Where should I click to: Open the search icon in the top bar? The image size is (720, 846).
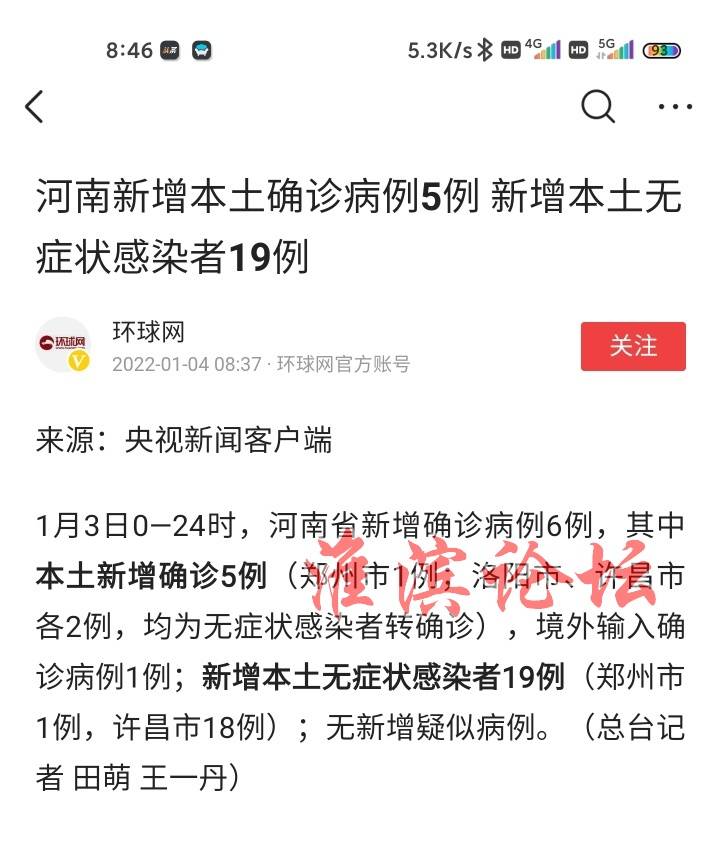pyautogui.click(x=597, y=105)
